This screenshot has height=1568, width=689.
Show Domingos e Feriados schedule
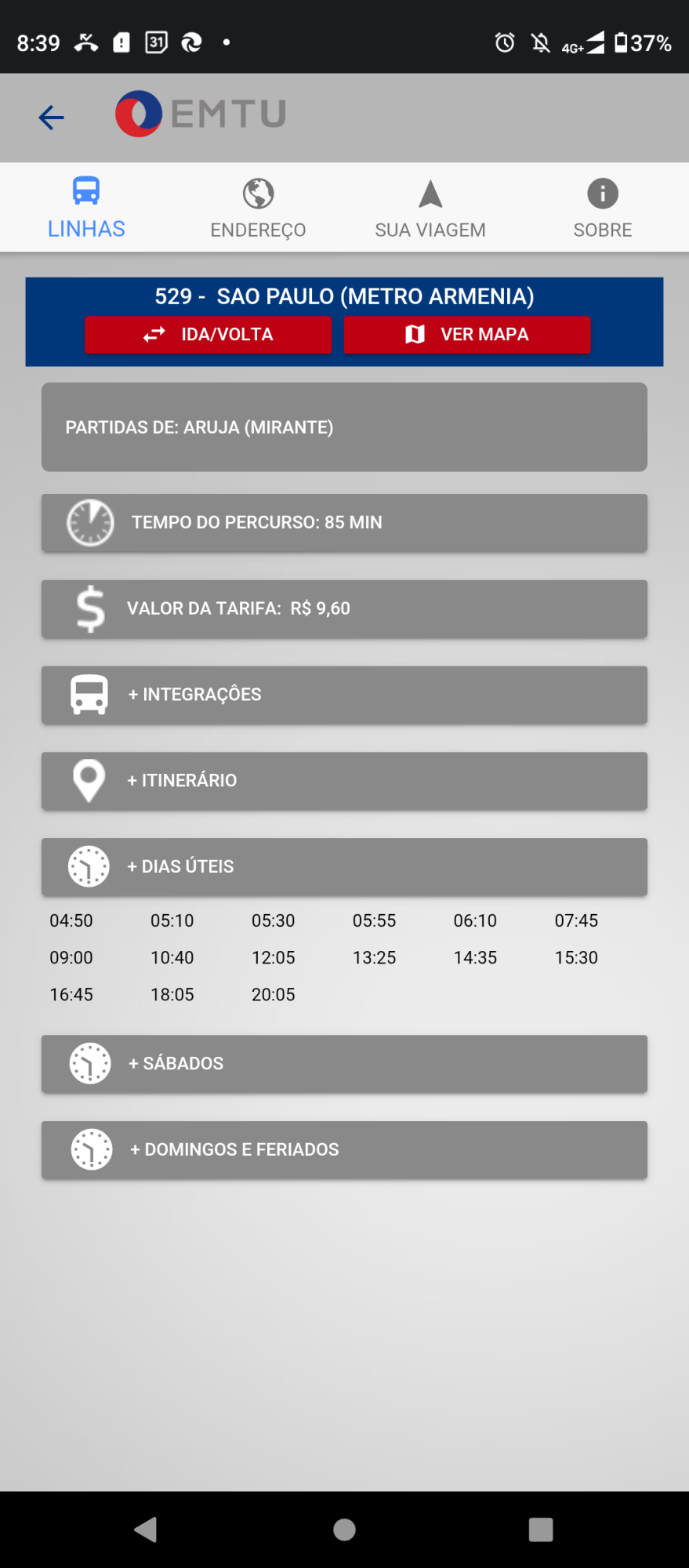tap(344, 1150)
